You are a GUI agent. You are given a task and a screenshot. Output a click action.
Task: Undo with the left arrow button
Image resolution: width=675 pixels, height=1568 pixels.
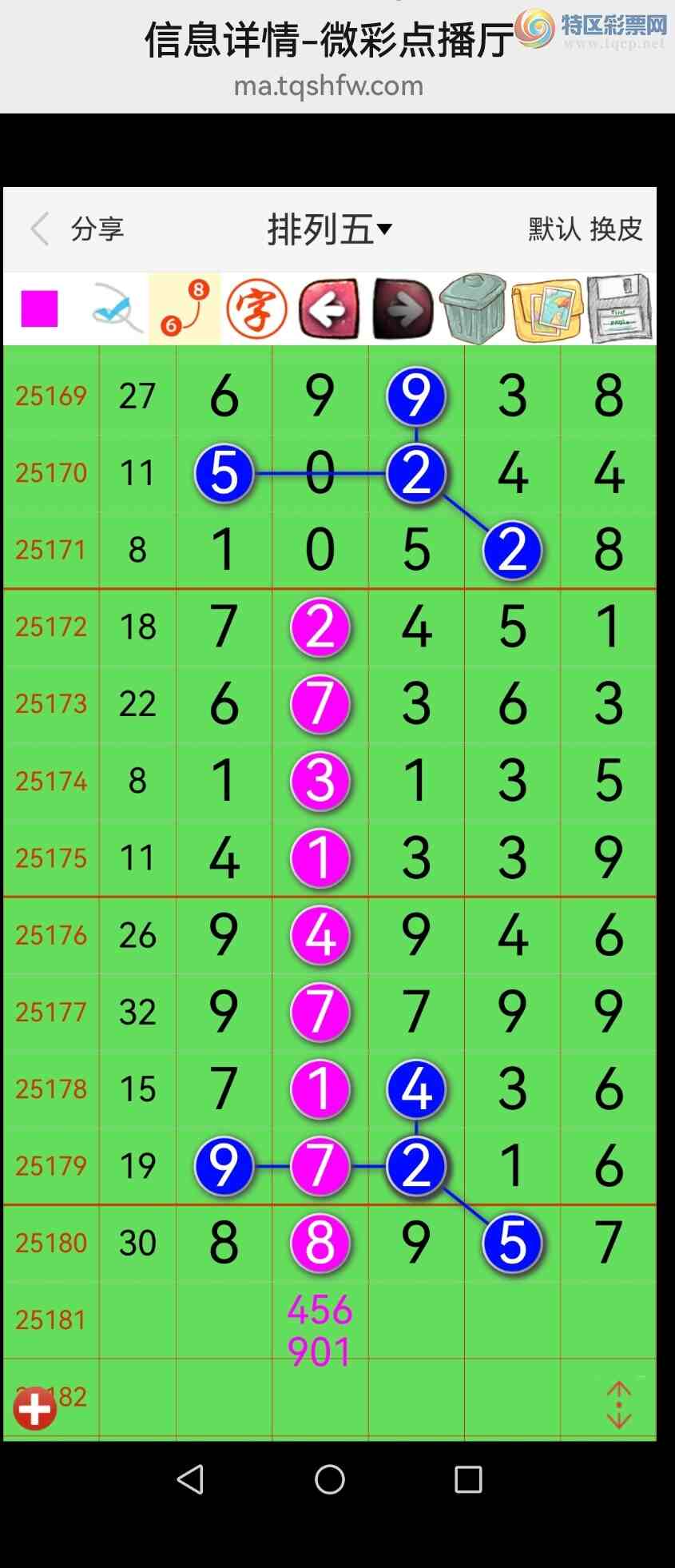tap(329, 308)
